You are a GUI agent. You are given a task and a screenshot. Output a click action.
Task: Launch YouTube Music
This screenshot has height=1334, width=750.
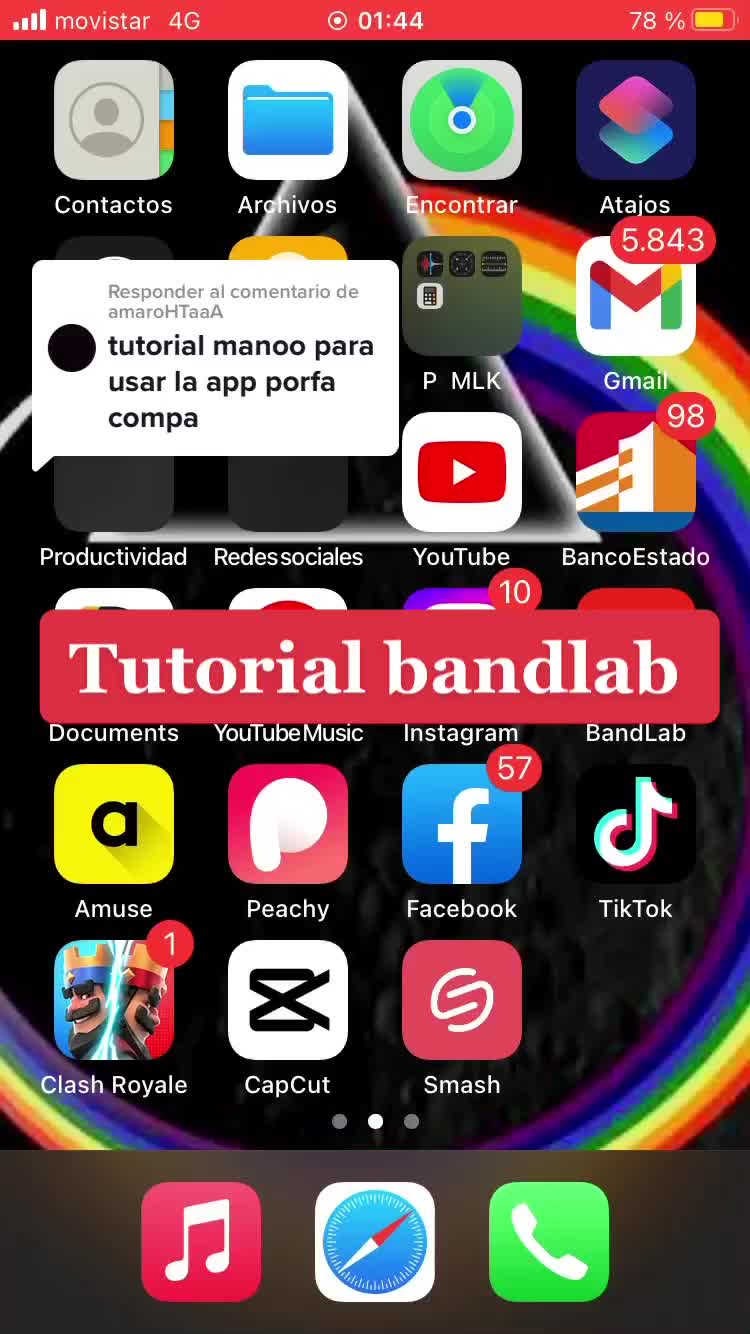point(288,648)
